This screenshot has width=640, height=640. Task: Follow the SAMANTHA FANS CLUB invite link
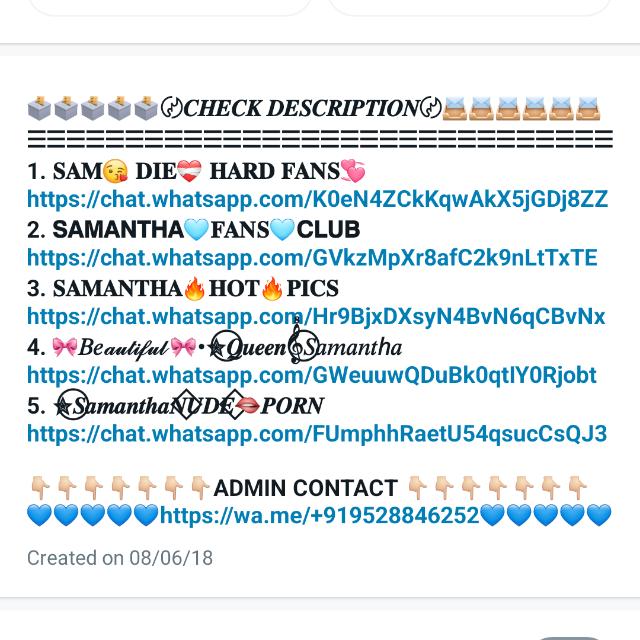[312, 258]
